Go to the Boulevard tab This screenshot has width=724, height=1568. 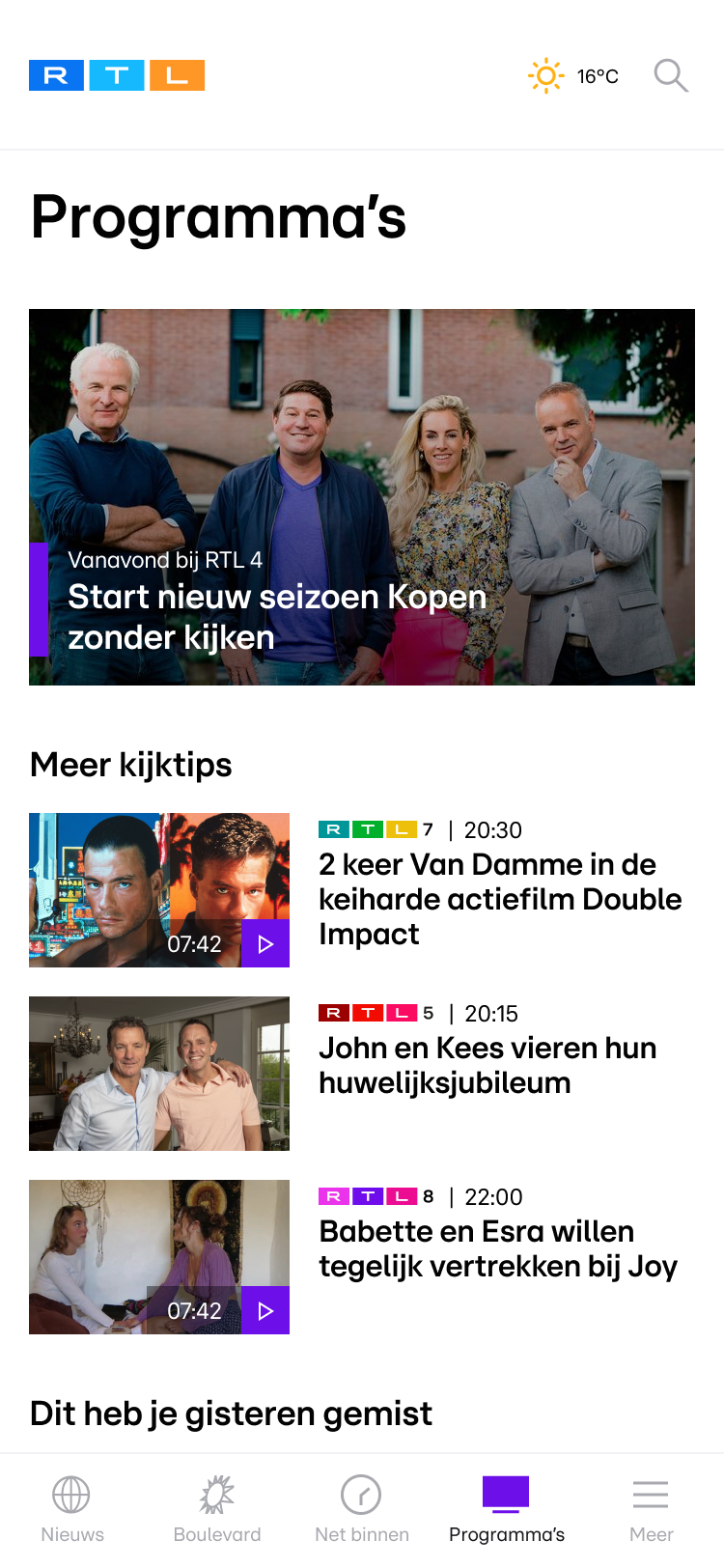click(x=217, y=1508)
